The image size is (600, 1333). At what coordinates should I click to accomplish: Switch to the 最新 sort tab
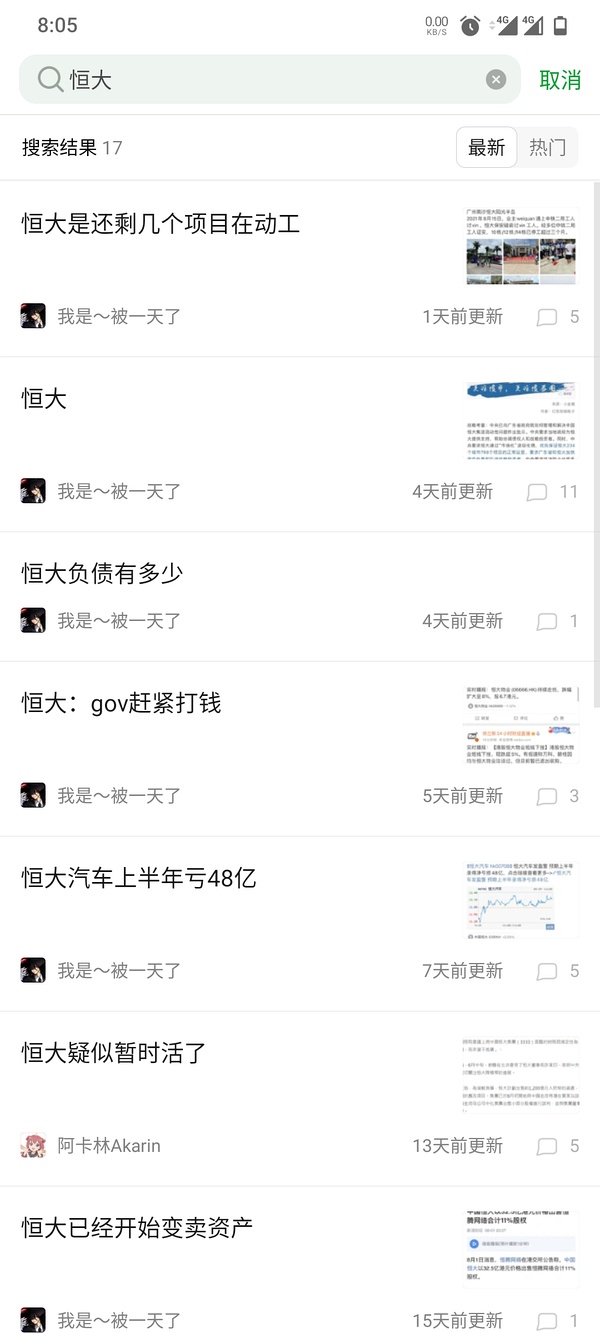pos(487,148)
